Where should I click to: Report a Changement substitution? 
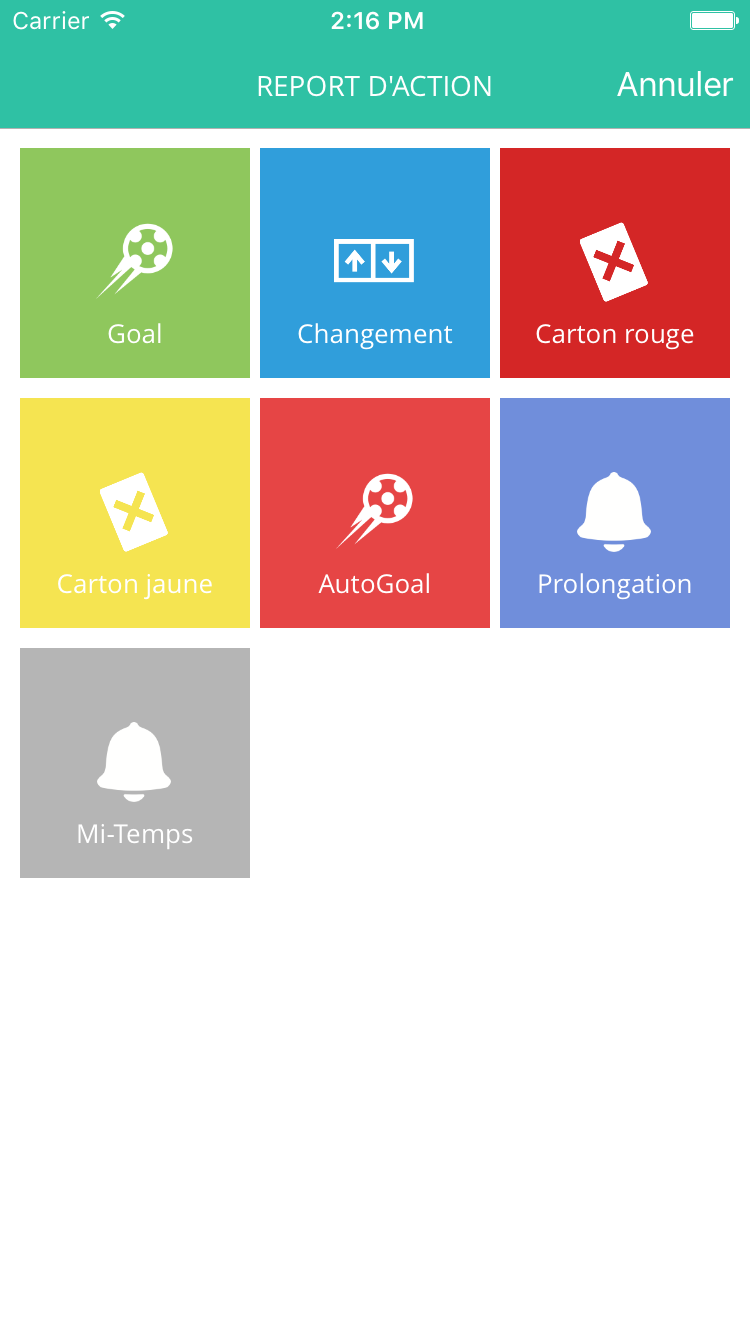[x=375, y=263]
